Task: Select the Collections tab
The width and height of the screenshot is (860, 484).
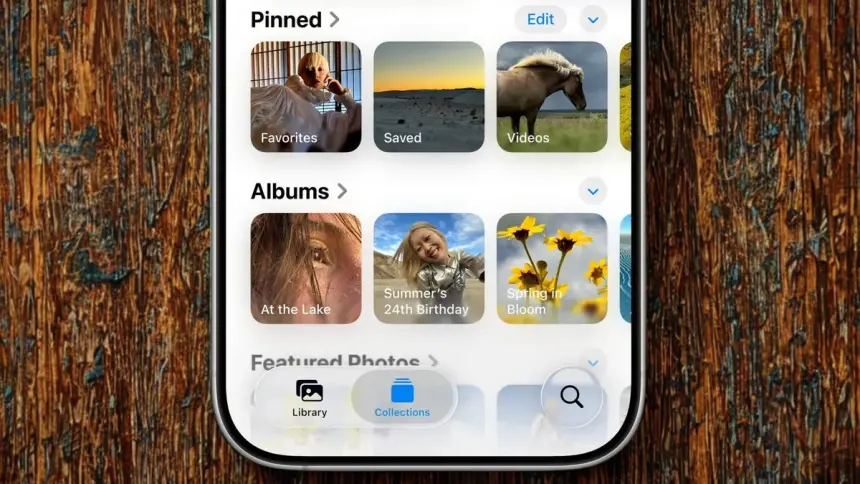Action: pyautogui.click(x=402, y=398)
